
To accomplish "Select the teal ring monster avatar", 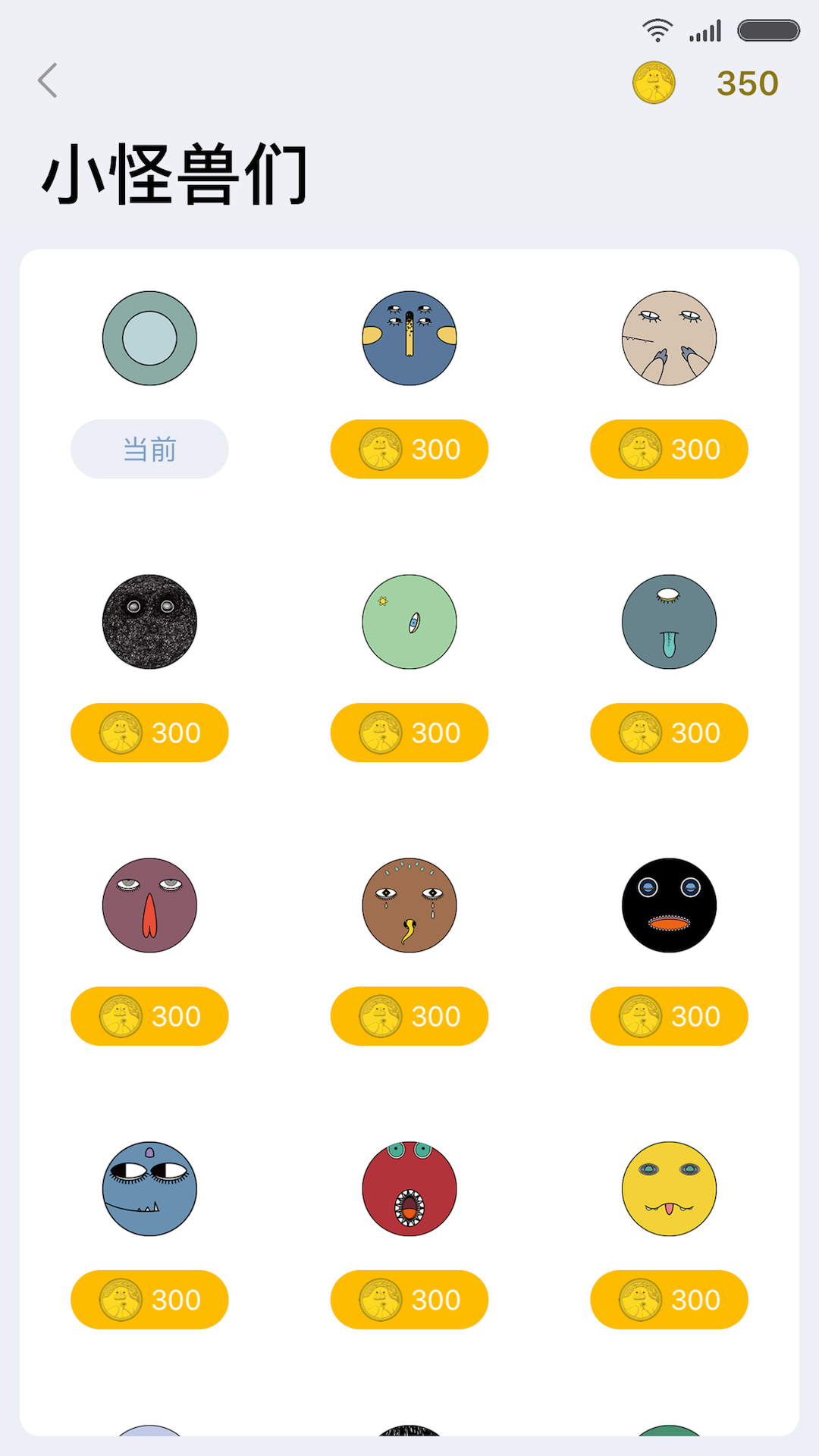I will 149,338.
